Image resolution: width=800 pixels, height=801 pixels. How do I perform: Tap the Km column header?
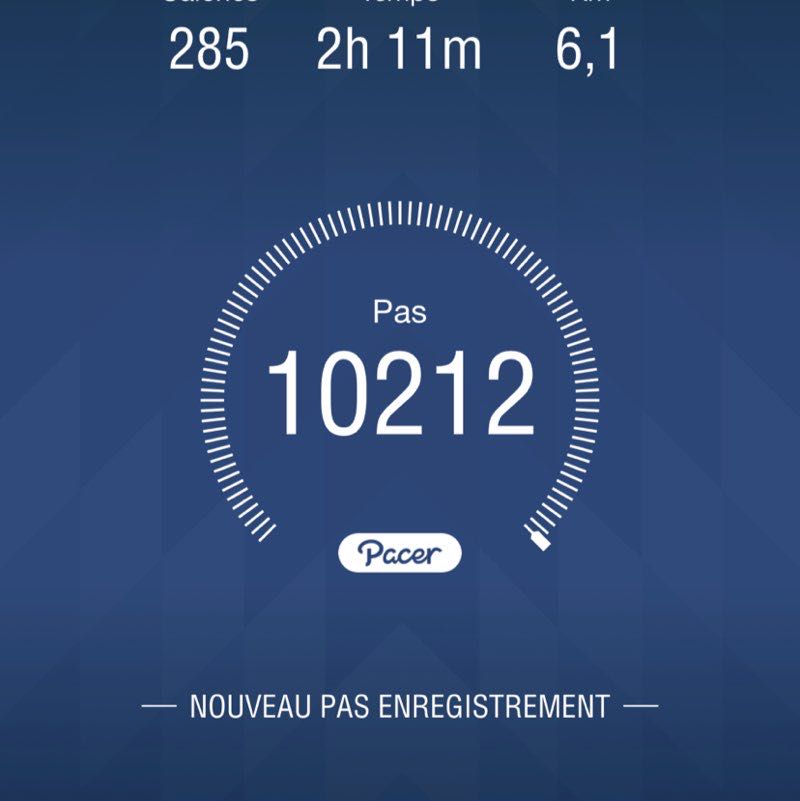click(x=588, y=5)
